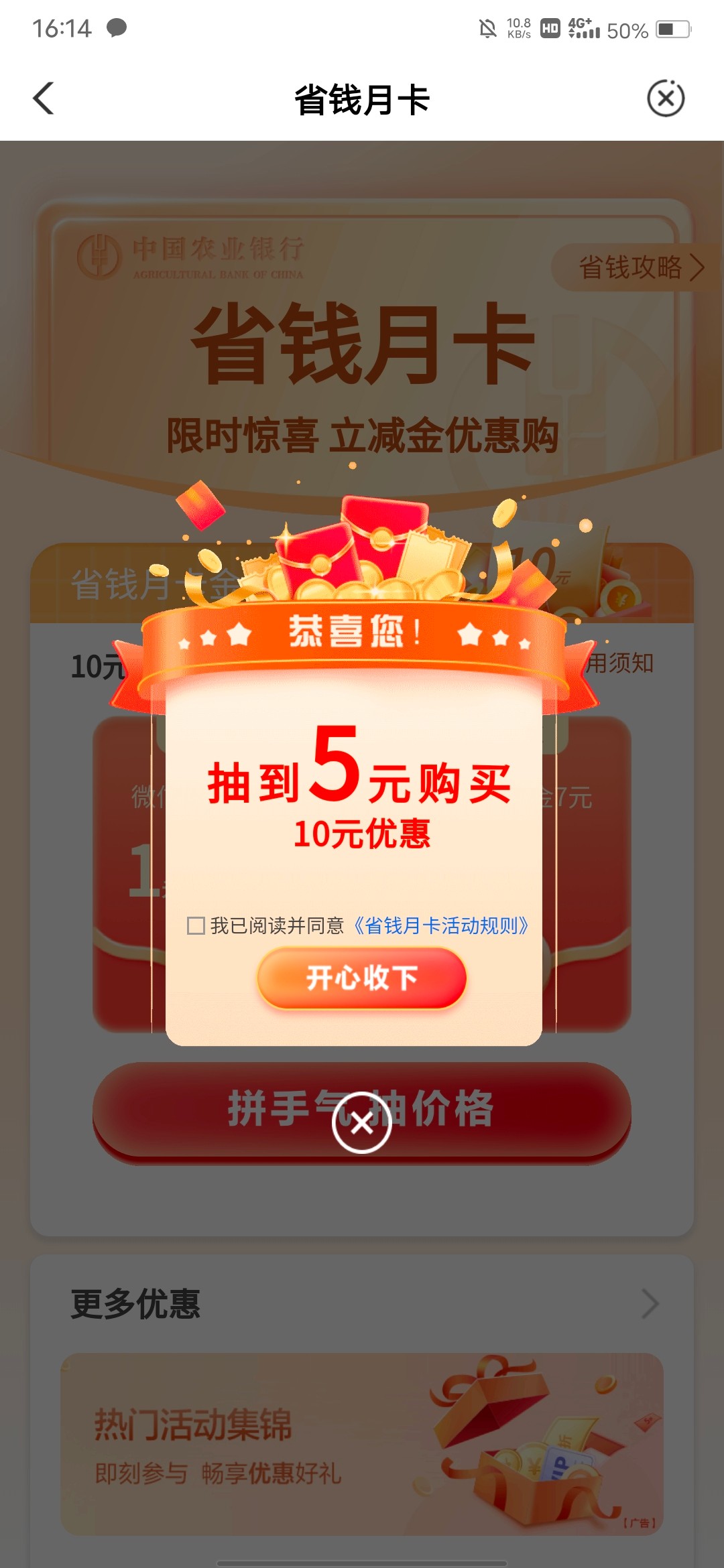Check the 我已阅读并同意 agreement box

click(x=196, y=926)
